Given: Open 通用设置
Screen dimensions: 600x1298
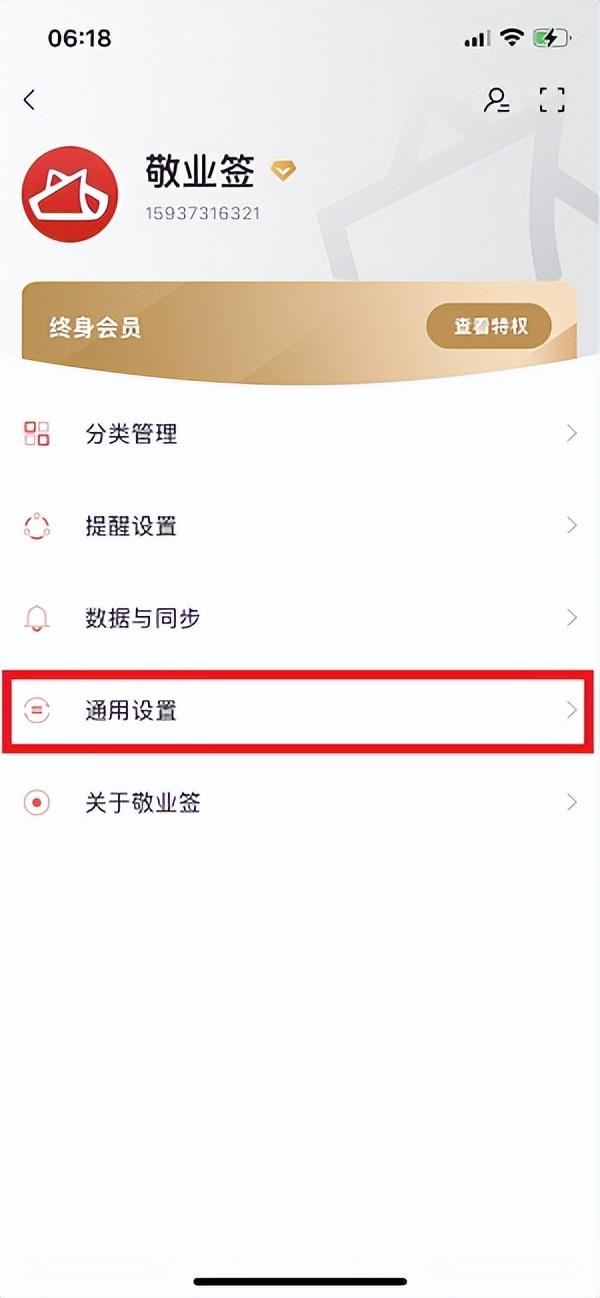Looking at the screenshot, I should (x=298, y=711).
